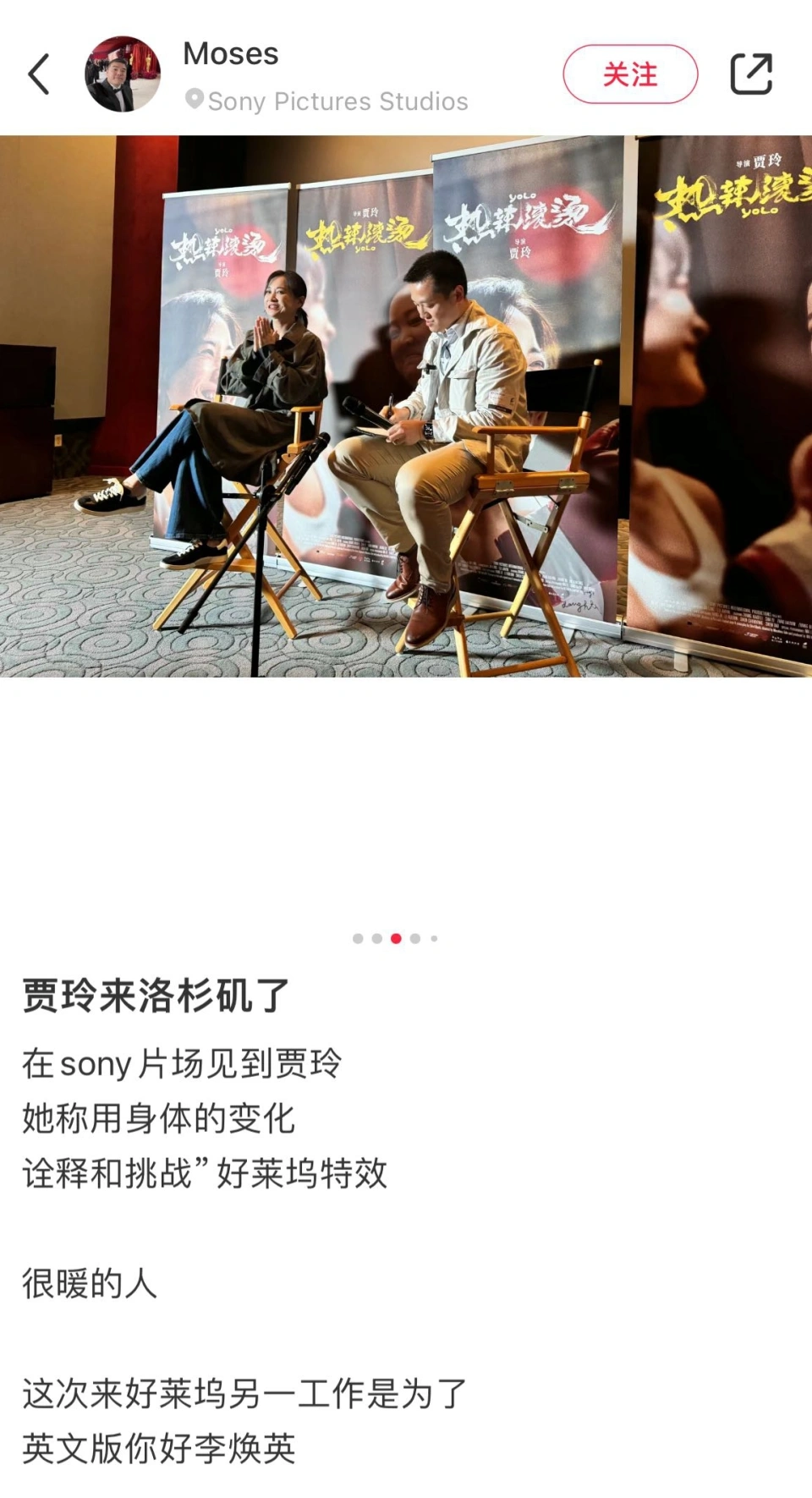Open Moses's profile avatar

click(123, 74)
